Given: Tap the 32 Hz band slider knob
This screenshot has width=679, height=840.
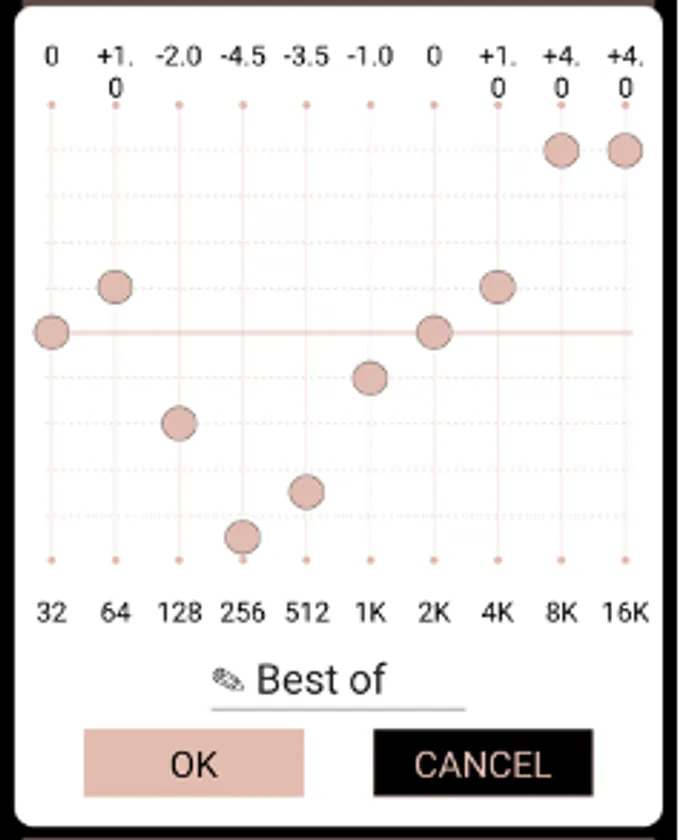Looking at the screenshot, I should coord(52,332).
